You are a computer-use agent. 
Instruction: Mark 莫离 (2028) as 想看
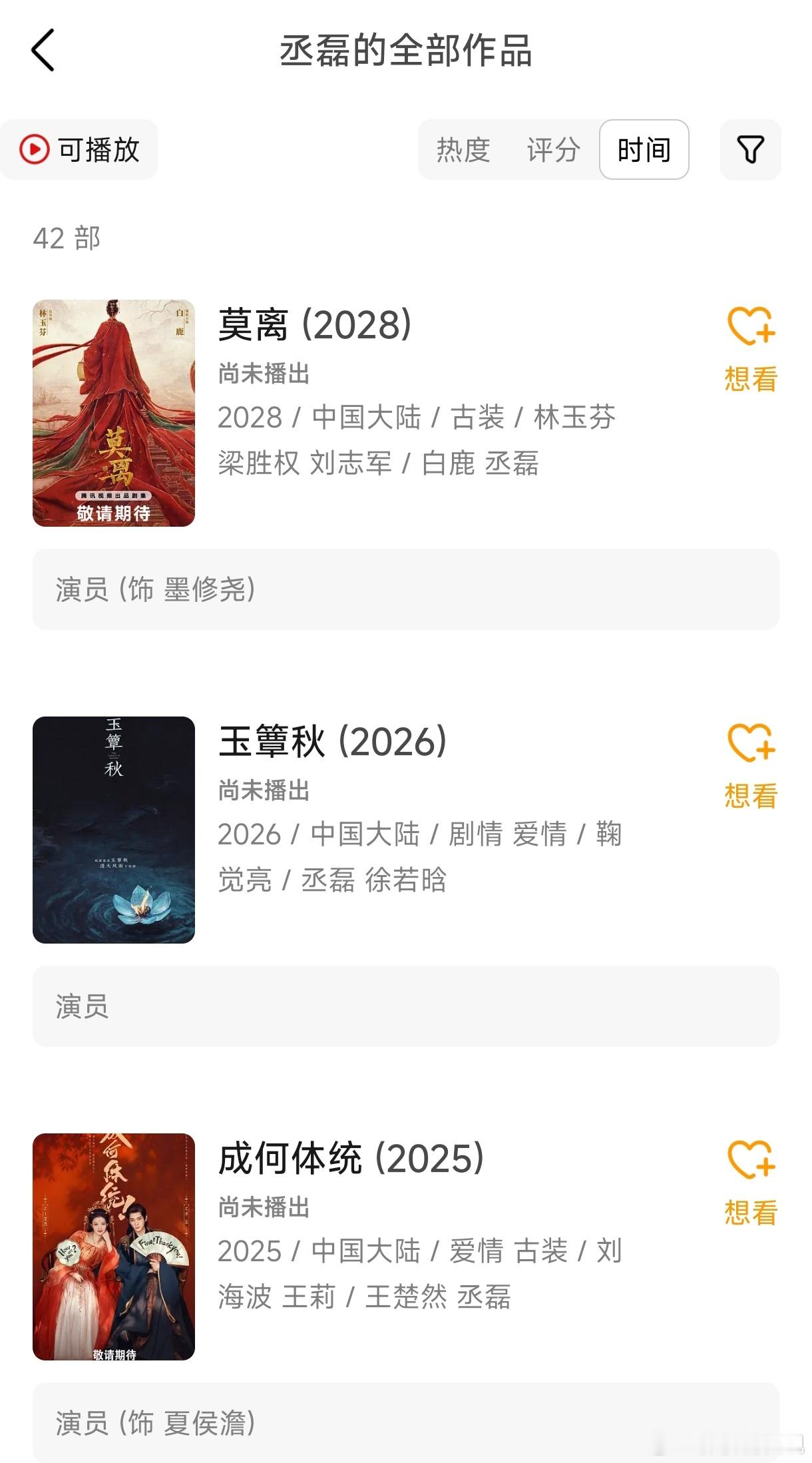click(x=751, y=348)
